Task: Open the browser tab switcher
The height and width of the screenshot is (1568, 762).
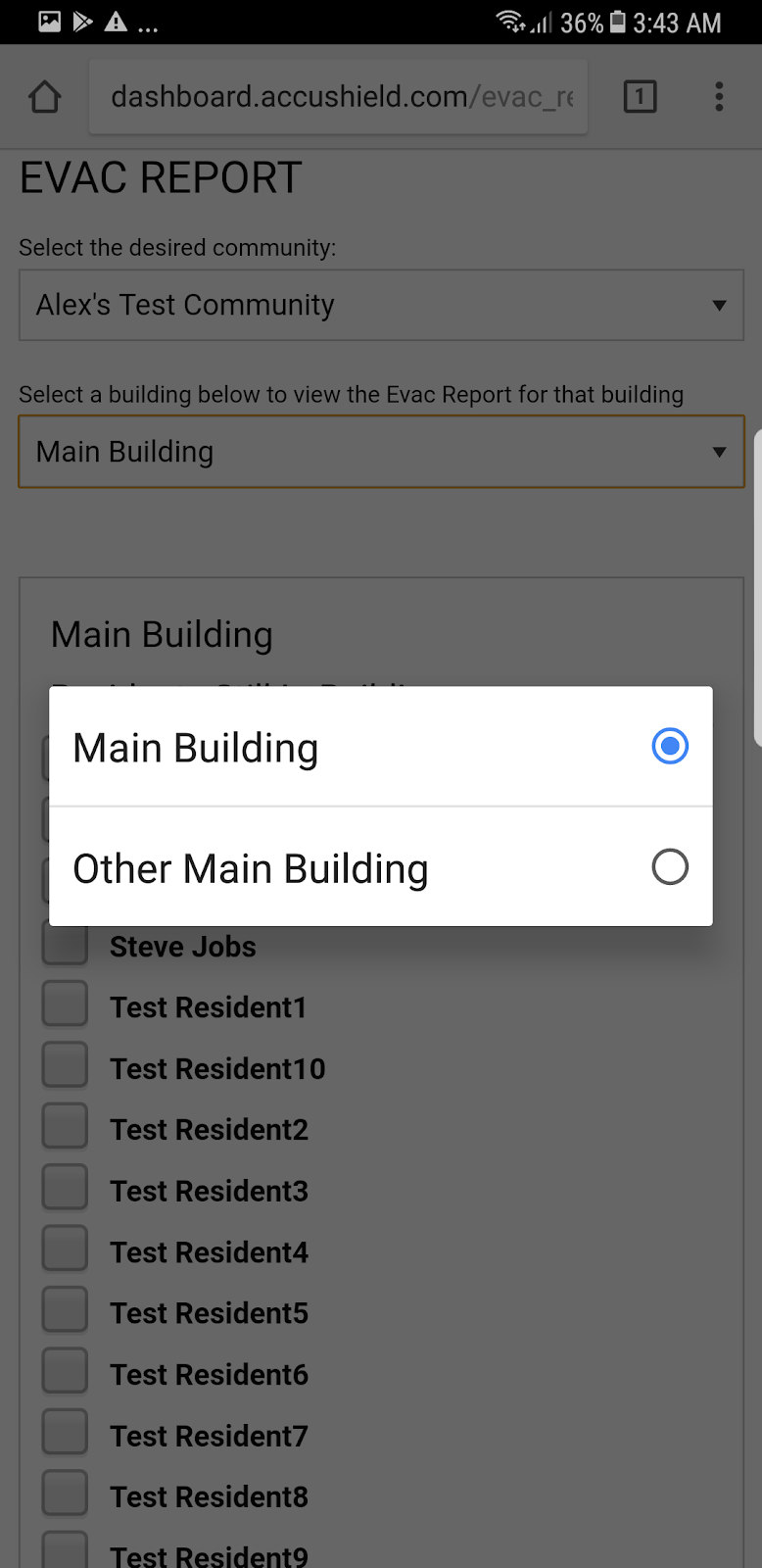Action: tap(640, 97)
